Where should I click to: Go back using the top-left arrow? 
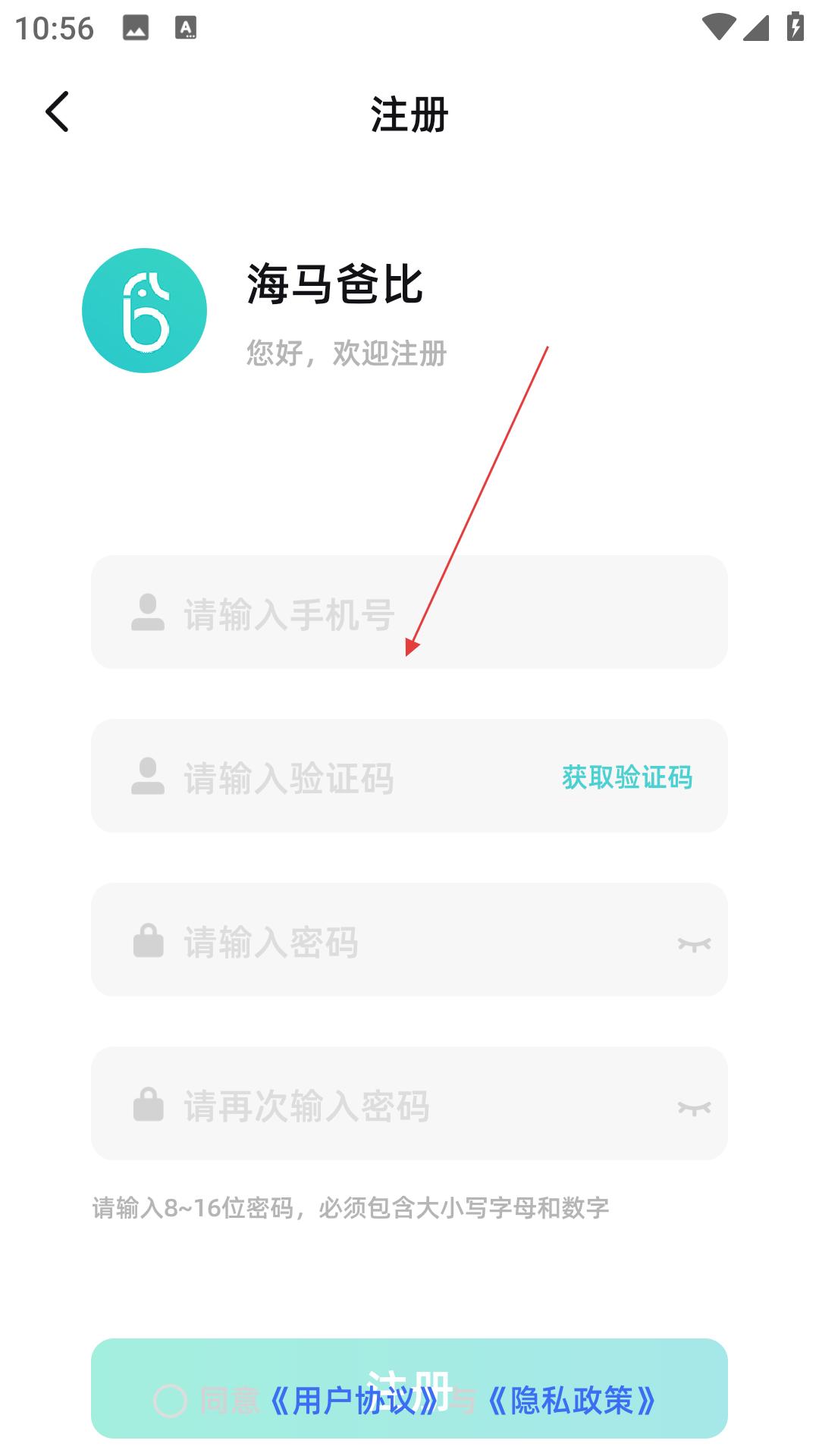pyautogui.click(x=57, y=111)
